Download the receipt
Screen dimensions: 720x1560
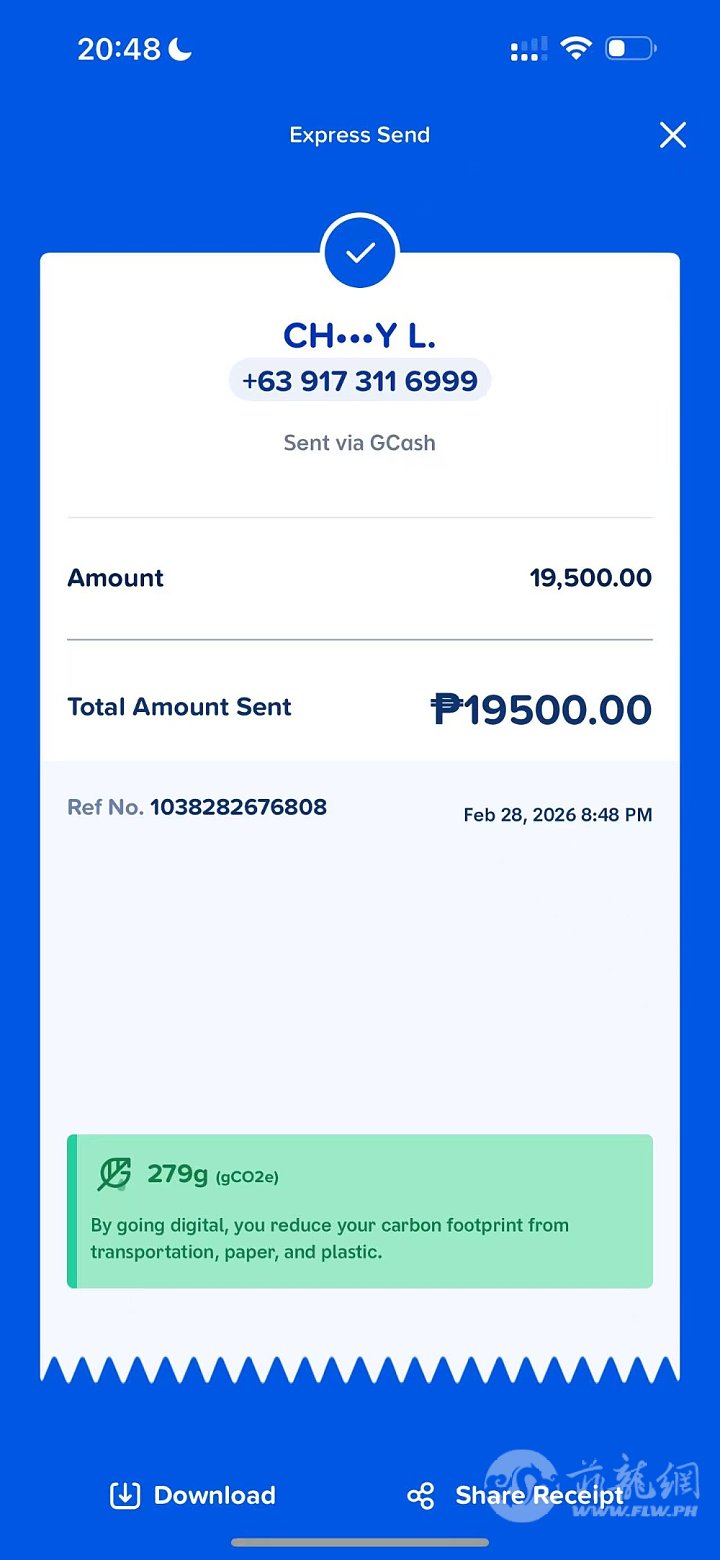click(x=193, y=1495)
